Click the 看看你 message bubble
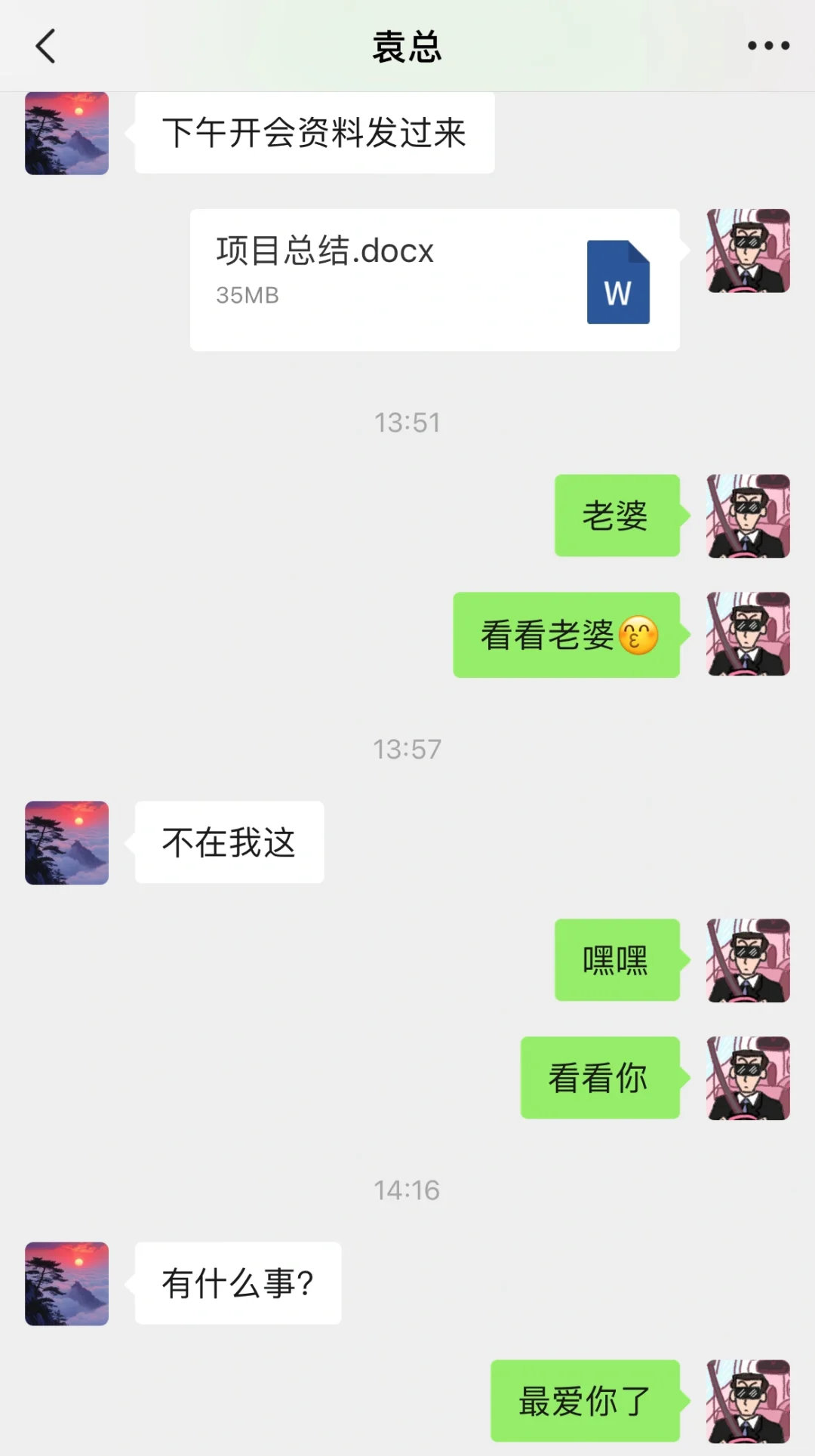 598,1078
